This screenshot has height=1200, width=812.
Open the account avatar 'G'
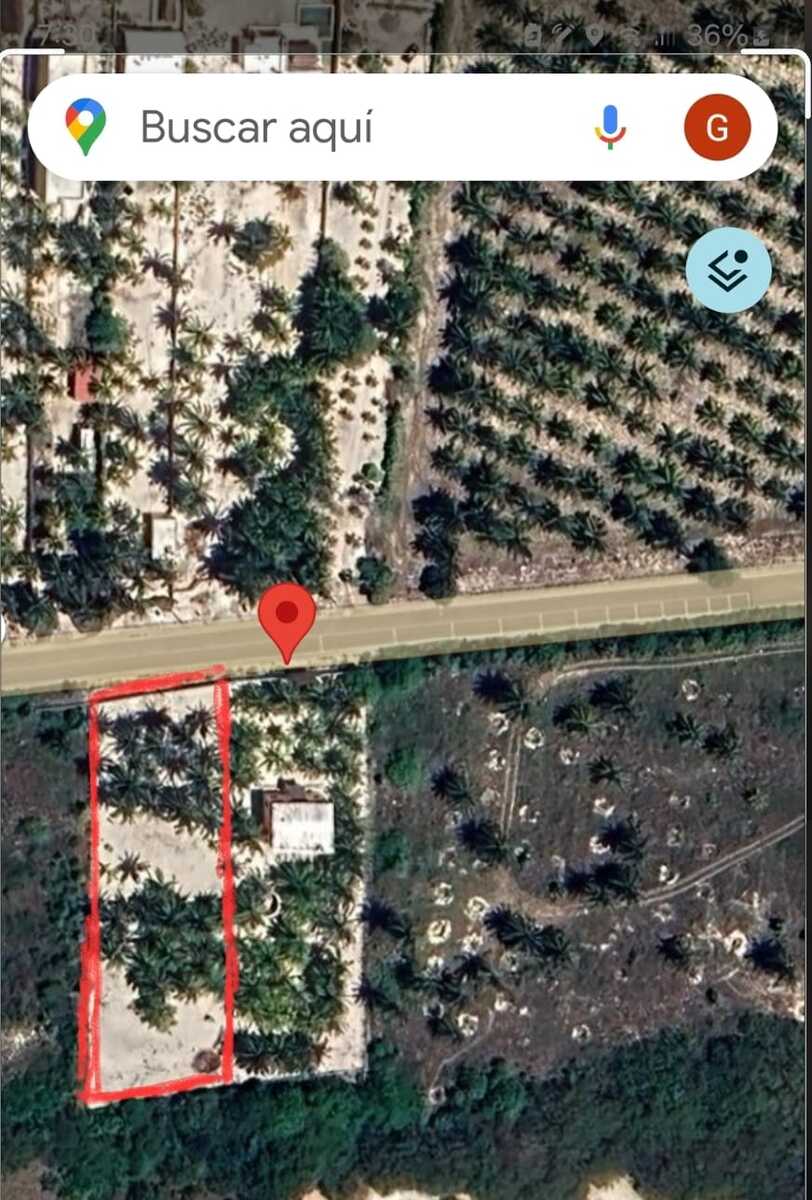tap(717, 127)
